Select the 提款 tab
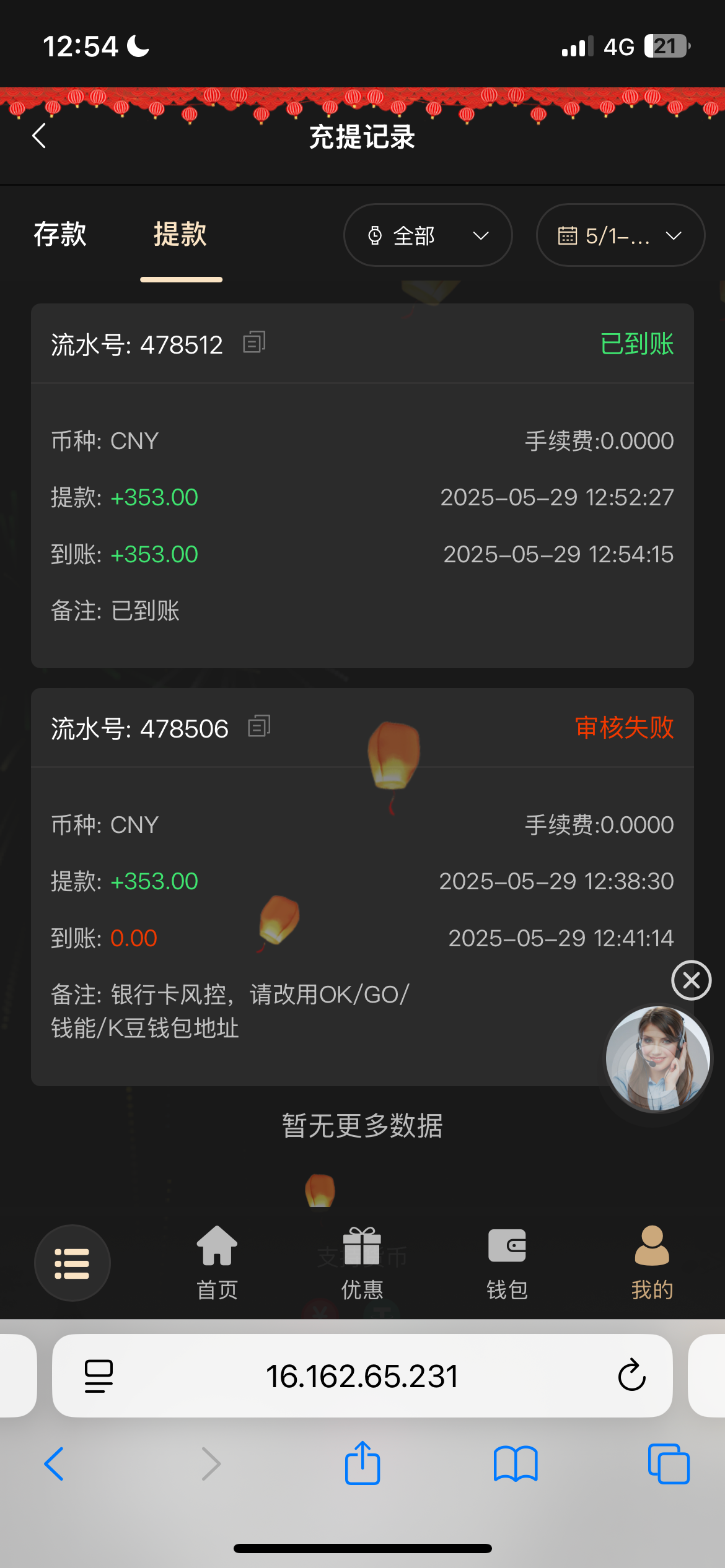This screenshot has height=1568, width=725. point(180,235)
